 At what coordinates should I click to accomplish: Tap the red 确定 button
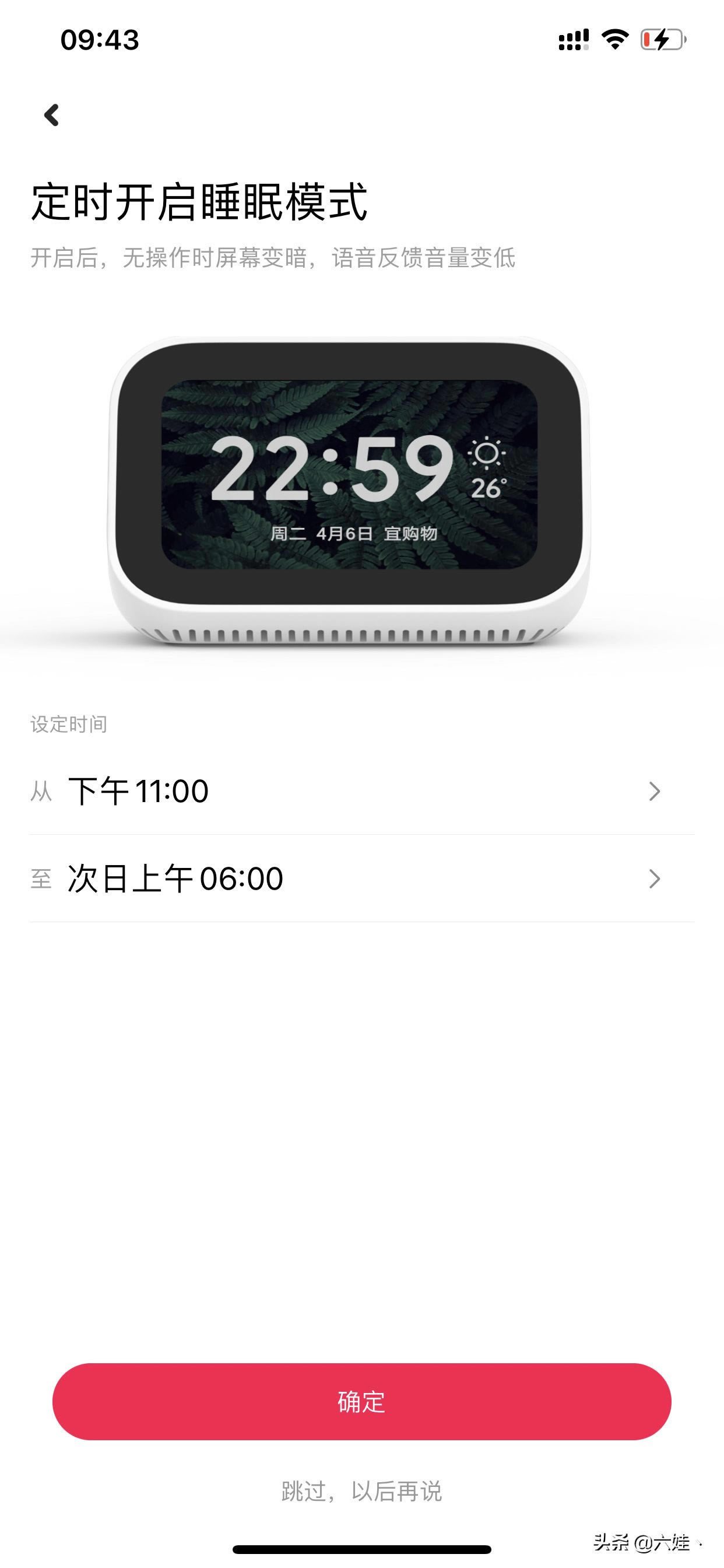[x=362, y=1402]
